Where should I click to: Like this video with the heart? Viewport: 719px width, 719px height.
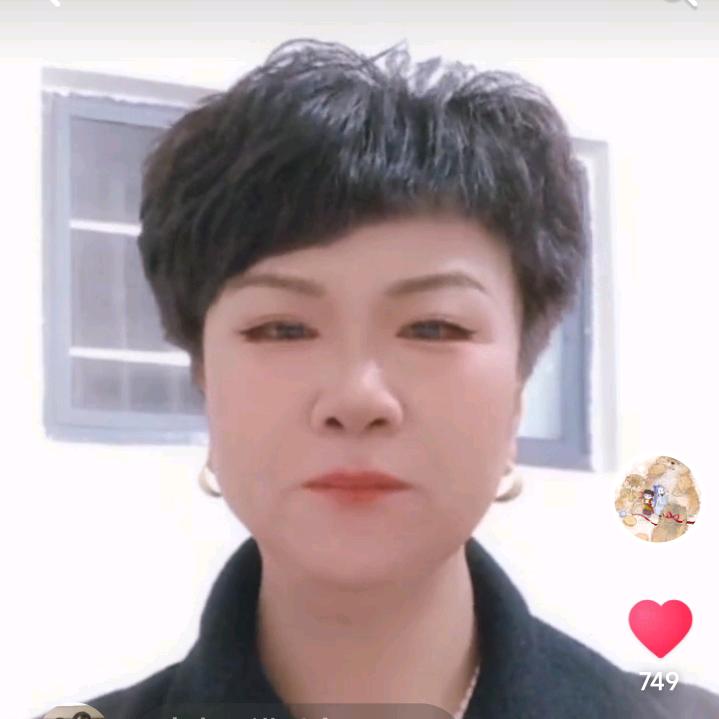[x=660, y=628]
